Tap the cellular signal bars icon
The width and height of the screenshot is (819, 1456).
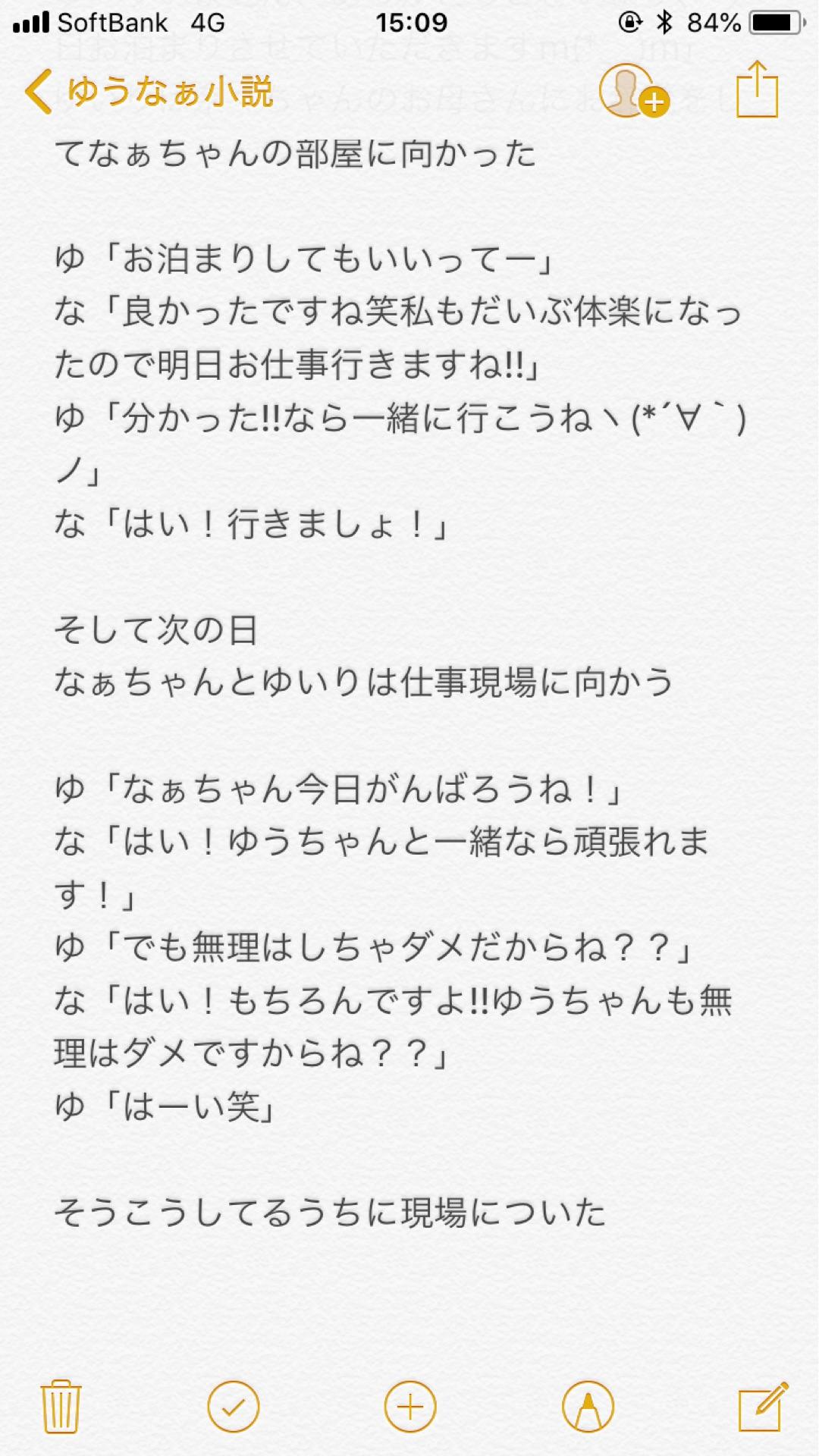coord(30,23)
